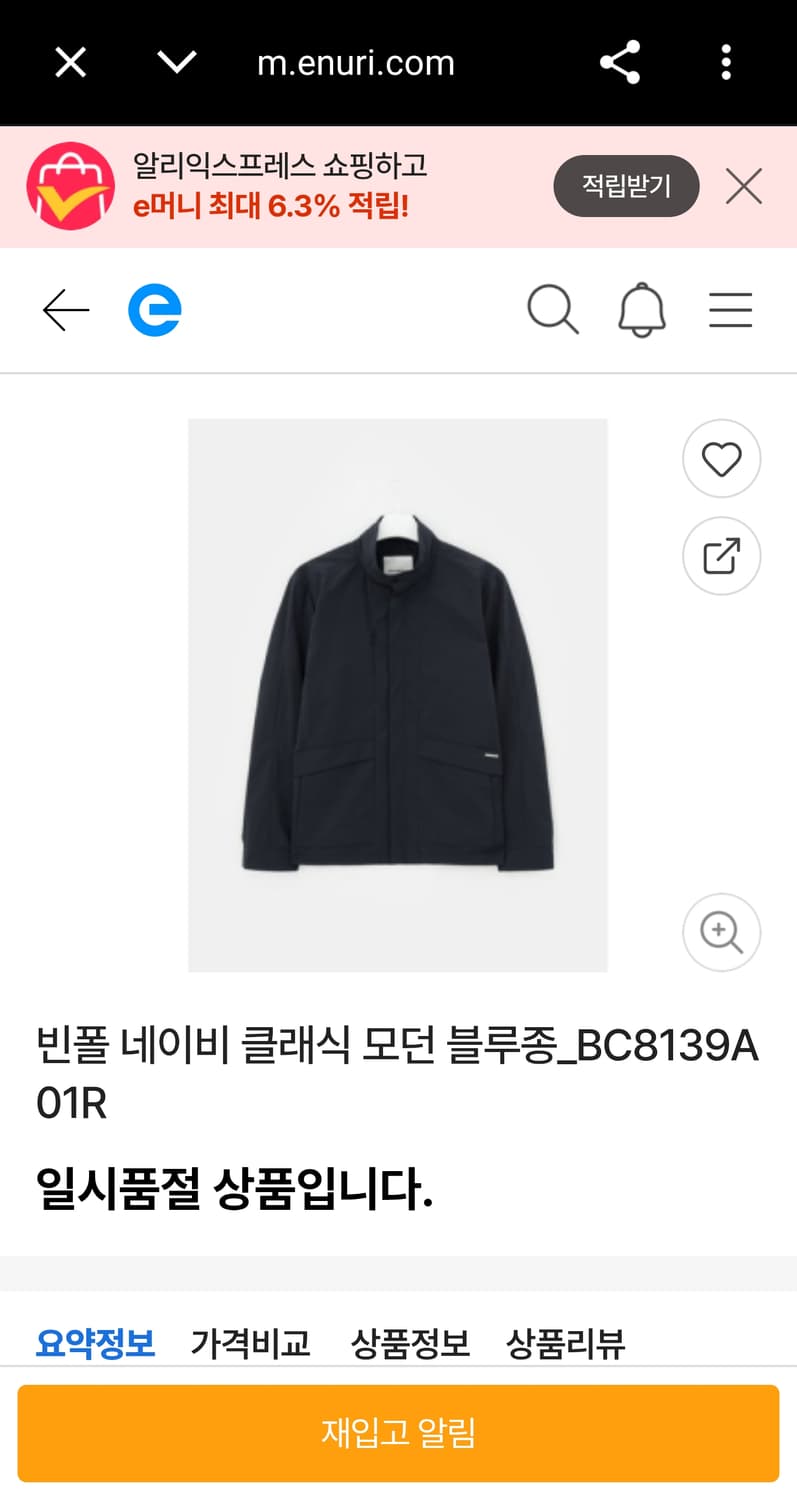Open the search icon in the Enuri header
Screen dimensions: 797x1500
552,309
